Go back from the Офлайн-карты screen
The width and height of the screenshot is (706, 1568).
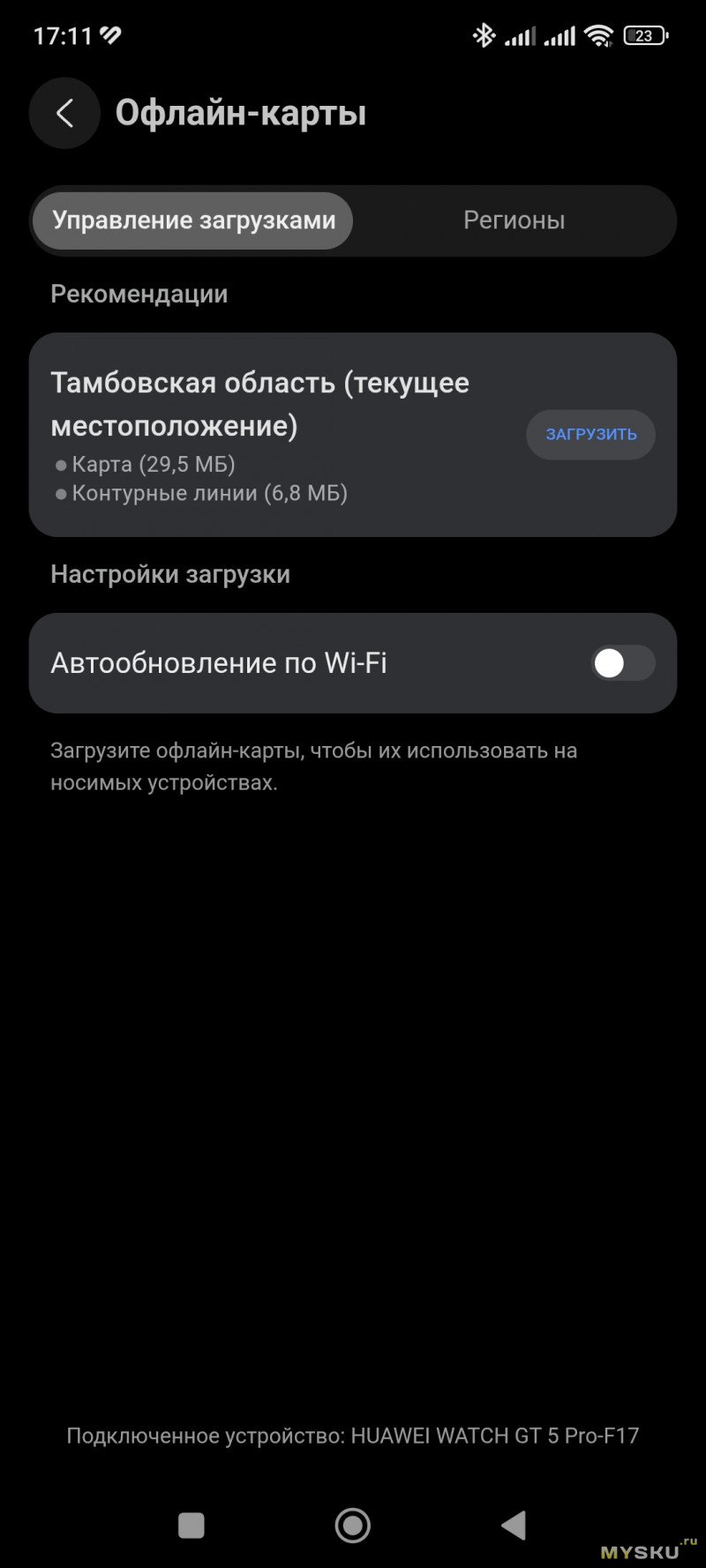(x=64, y=113)
